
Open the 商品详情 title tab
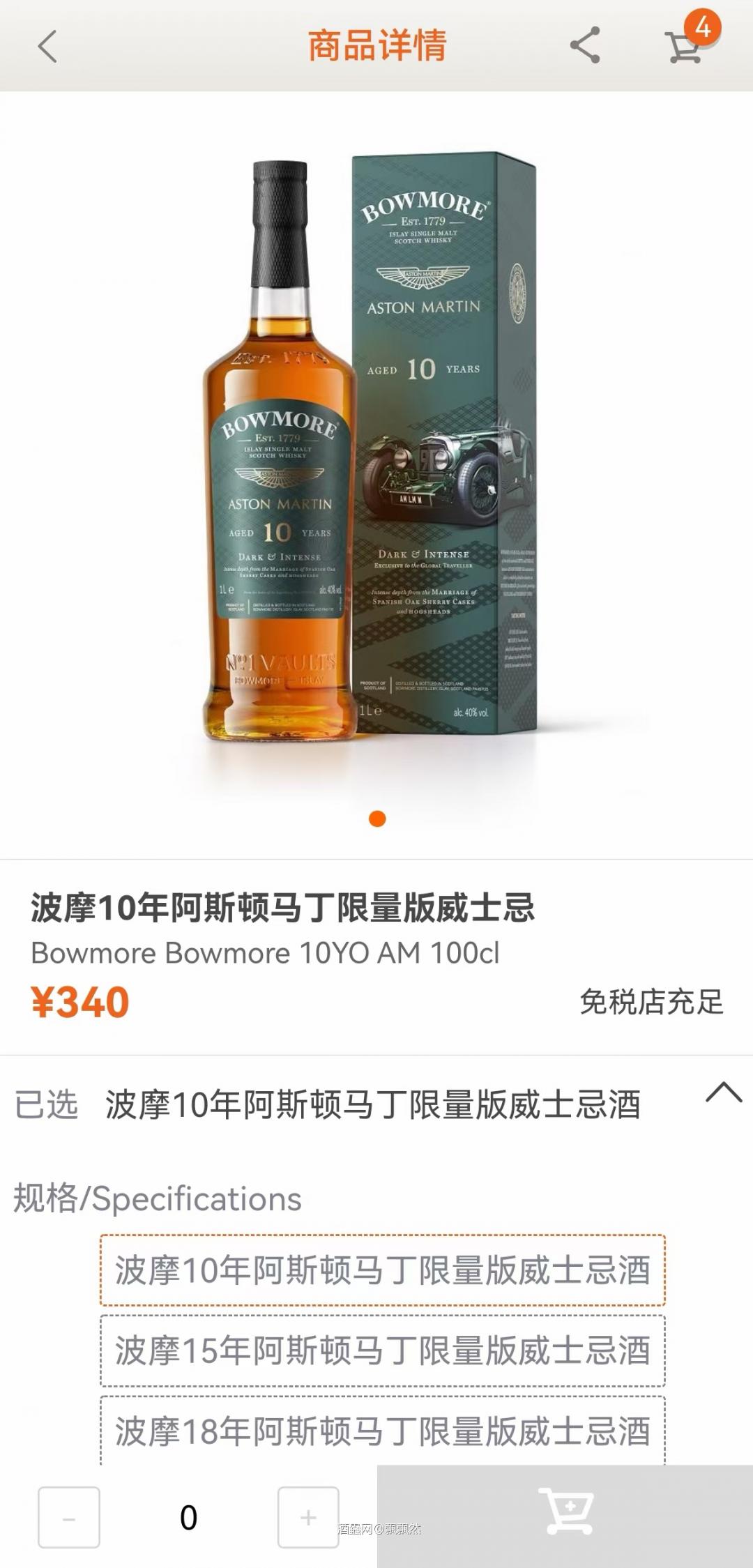pyautogui.click(x=376, y=44)
